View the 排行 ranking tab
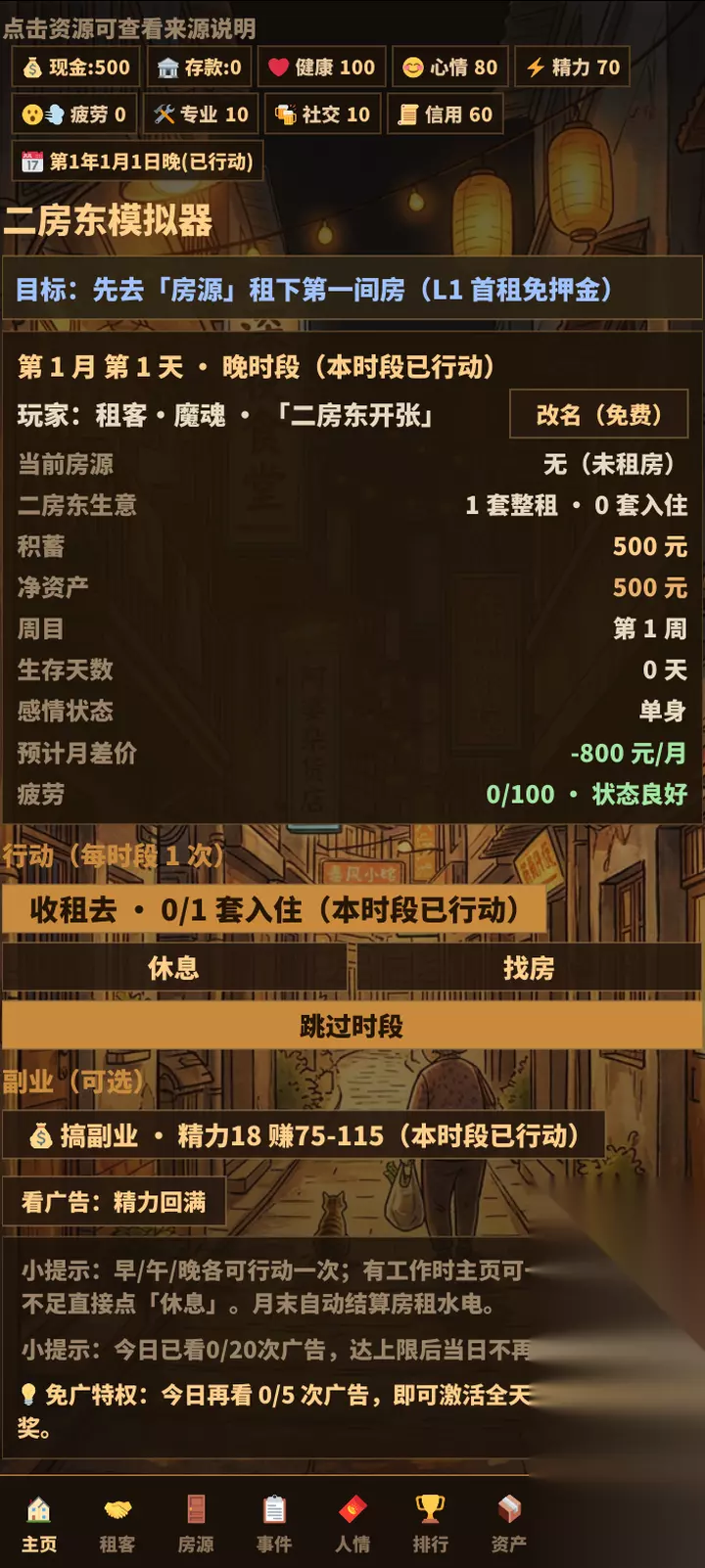 [x=430, y=1524]
